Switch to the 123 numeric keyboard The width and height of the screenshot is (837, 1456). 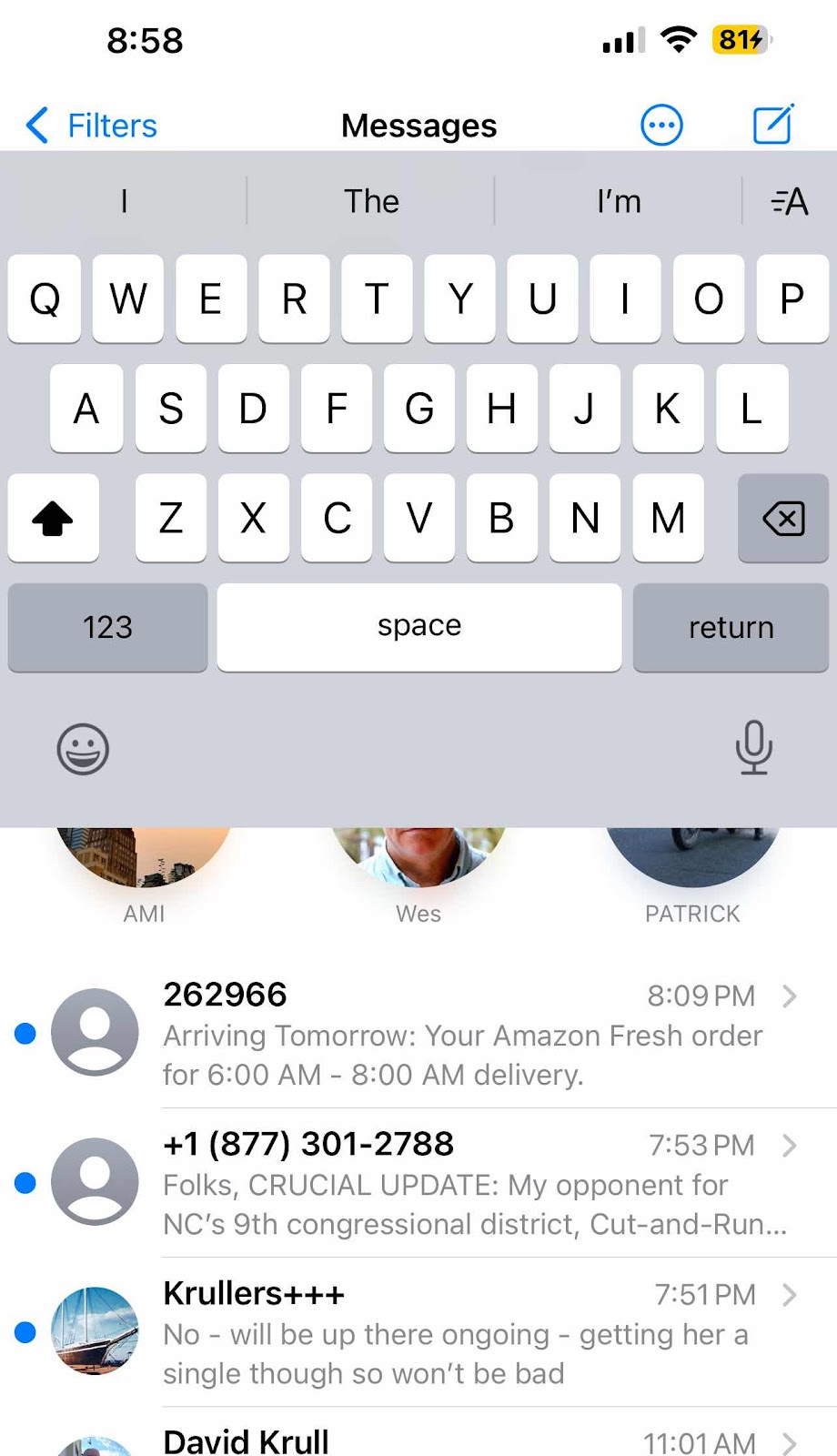(107, 627)
